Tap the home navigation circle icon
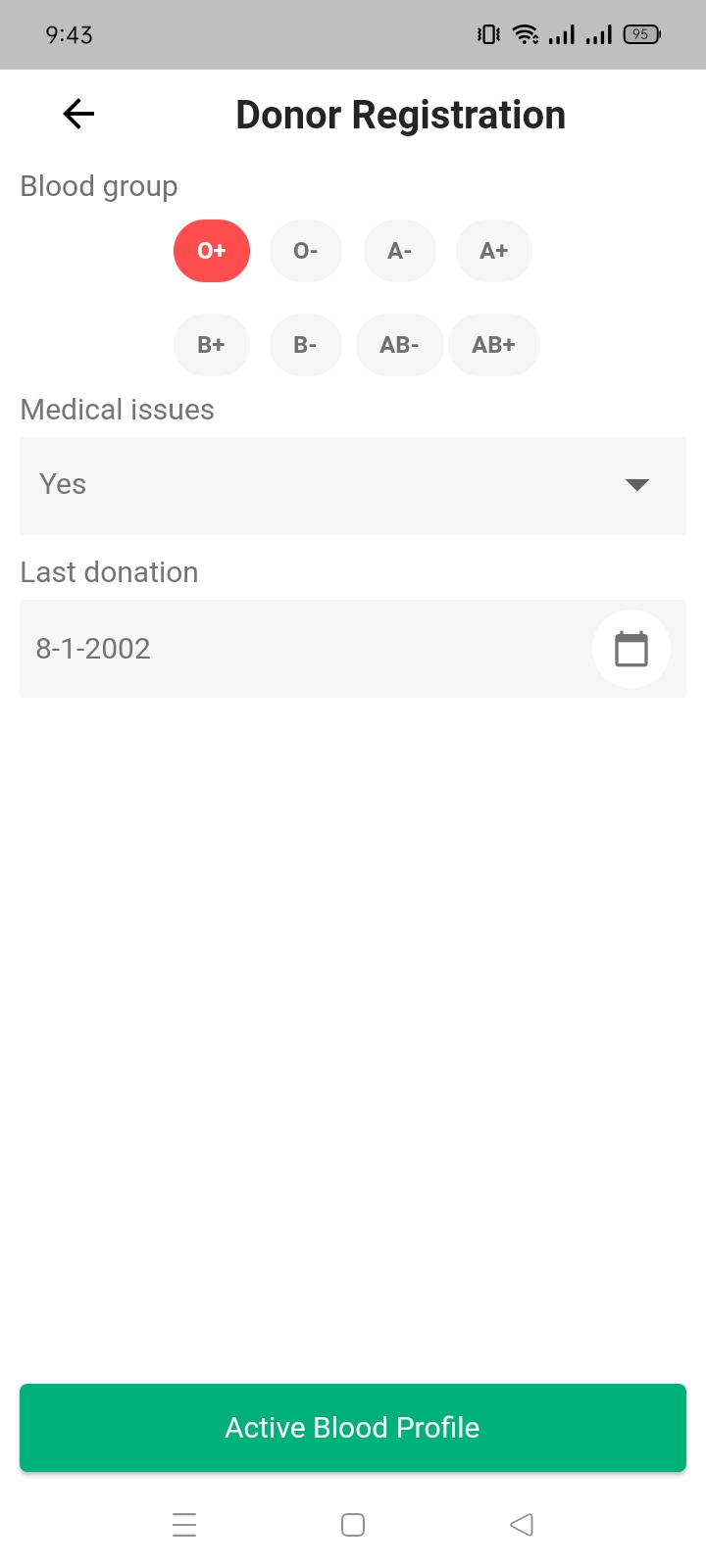Screen dimensions: 706x1568 [352, 1524]
